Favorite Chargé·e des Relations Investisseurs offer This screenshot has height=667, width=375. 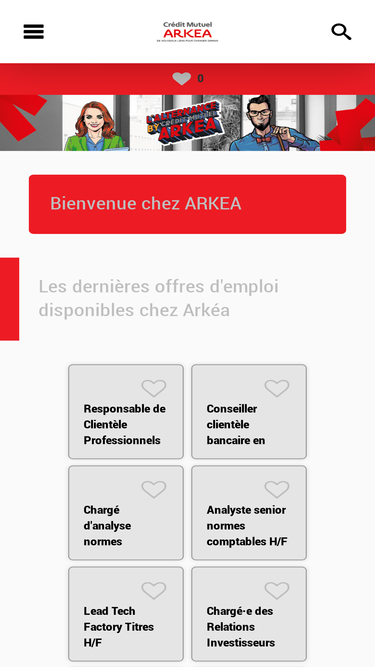click(x=277, y=590)
